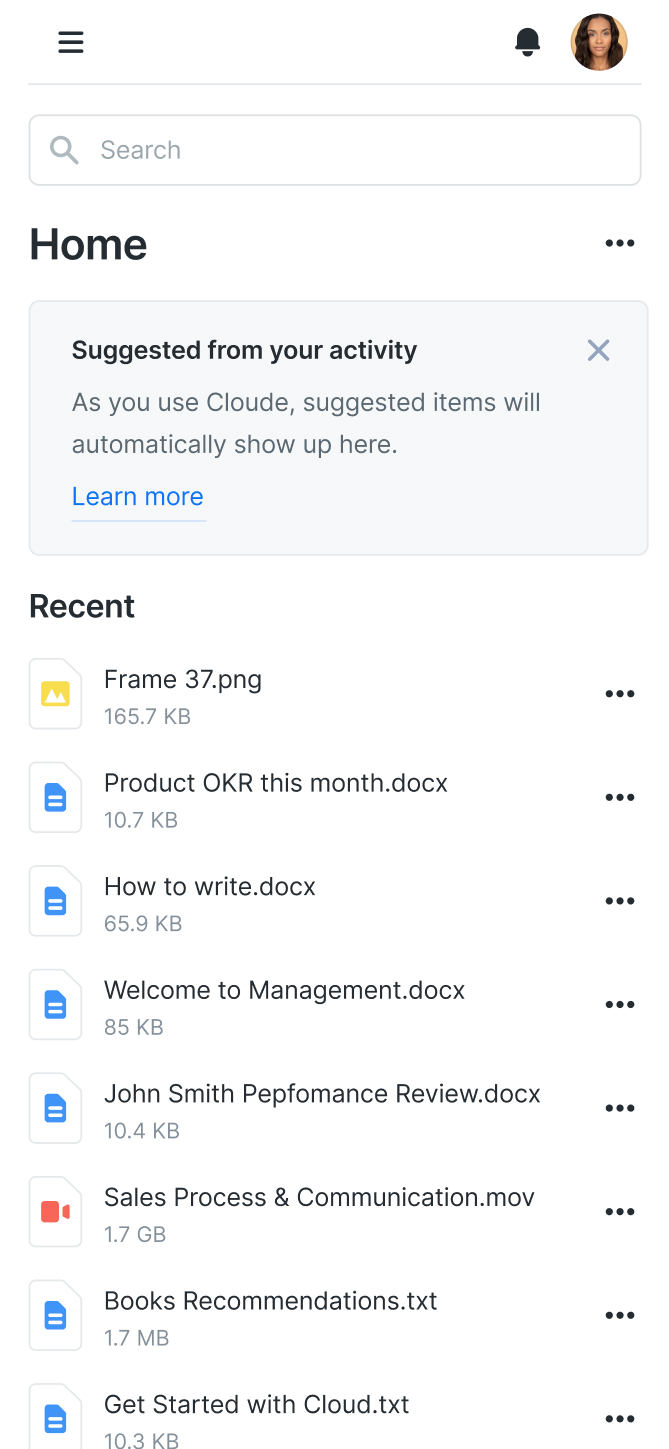
Task: Open the Home overflow menu
Action: pyautogui.click(x=619, y=244)
